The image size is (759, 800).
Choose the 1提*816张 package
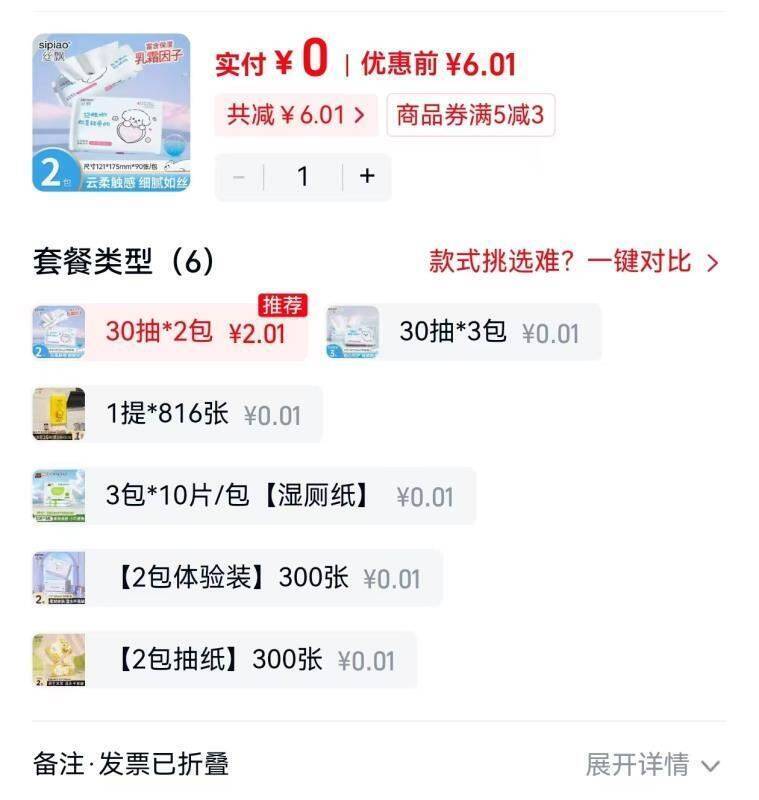coord(177,414)
